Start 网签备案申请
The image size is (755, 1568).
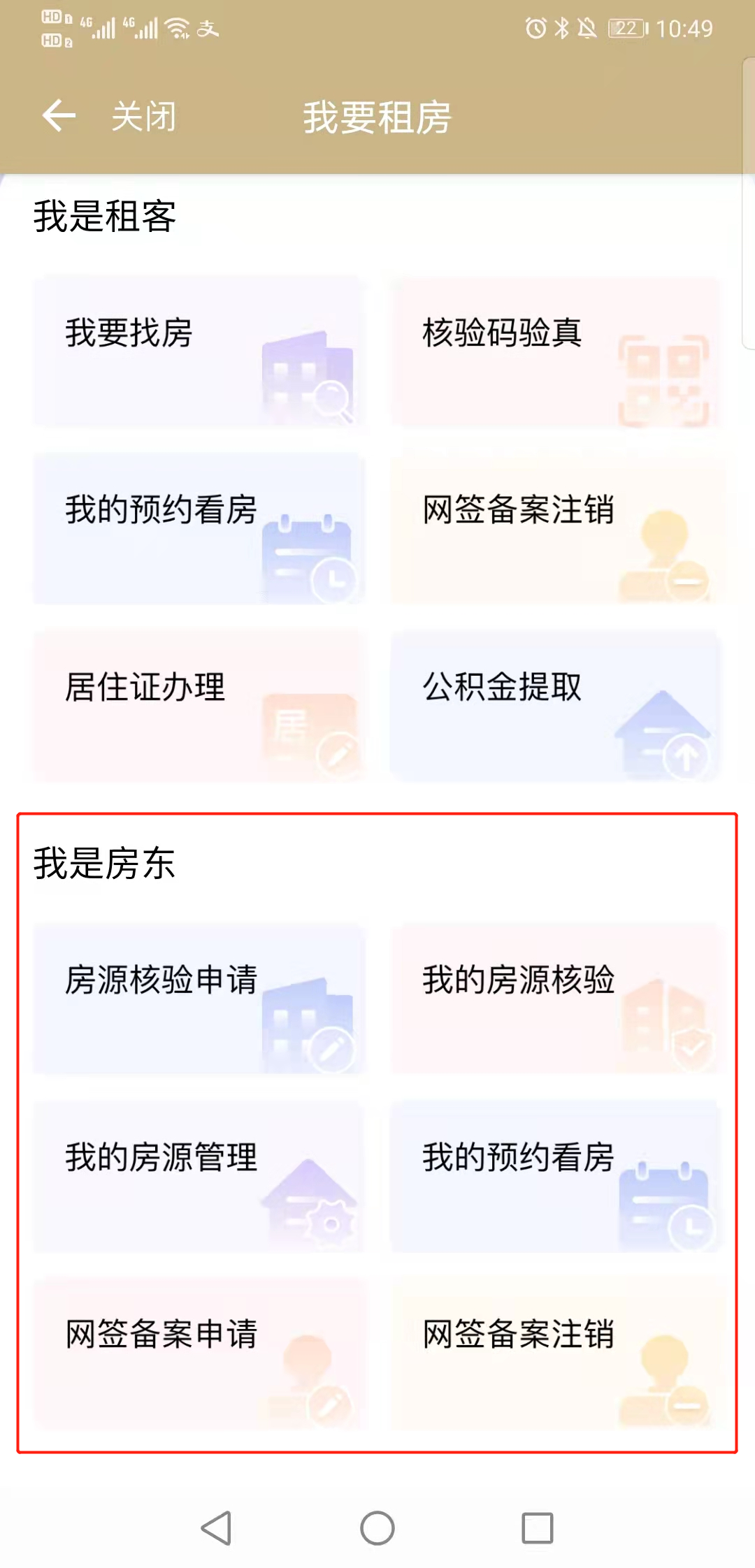pyautogui.click(x=199, y=1353)
